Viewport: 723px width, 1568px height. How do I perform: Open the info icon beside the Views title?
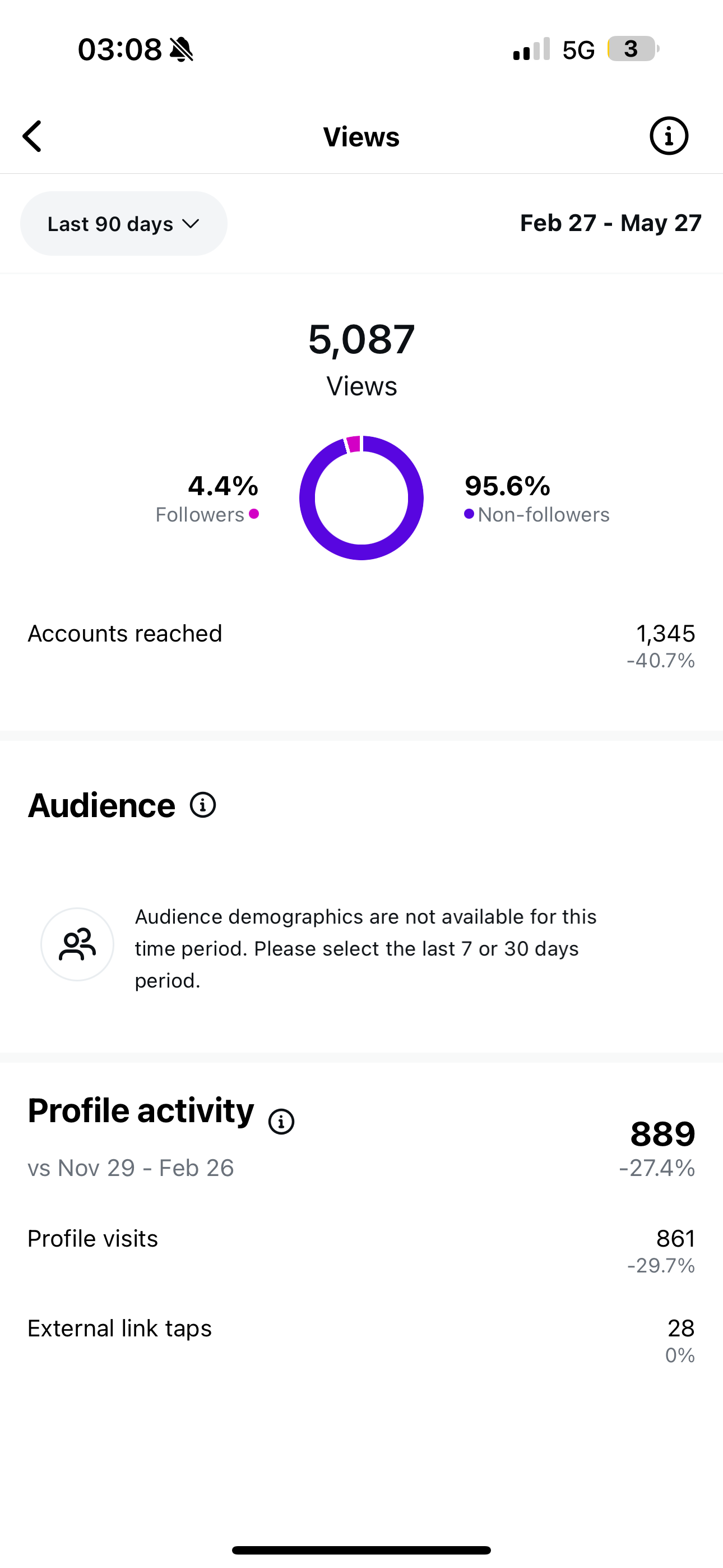[669, 136]
